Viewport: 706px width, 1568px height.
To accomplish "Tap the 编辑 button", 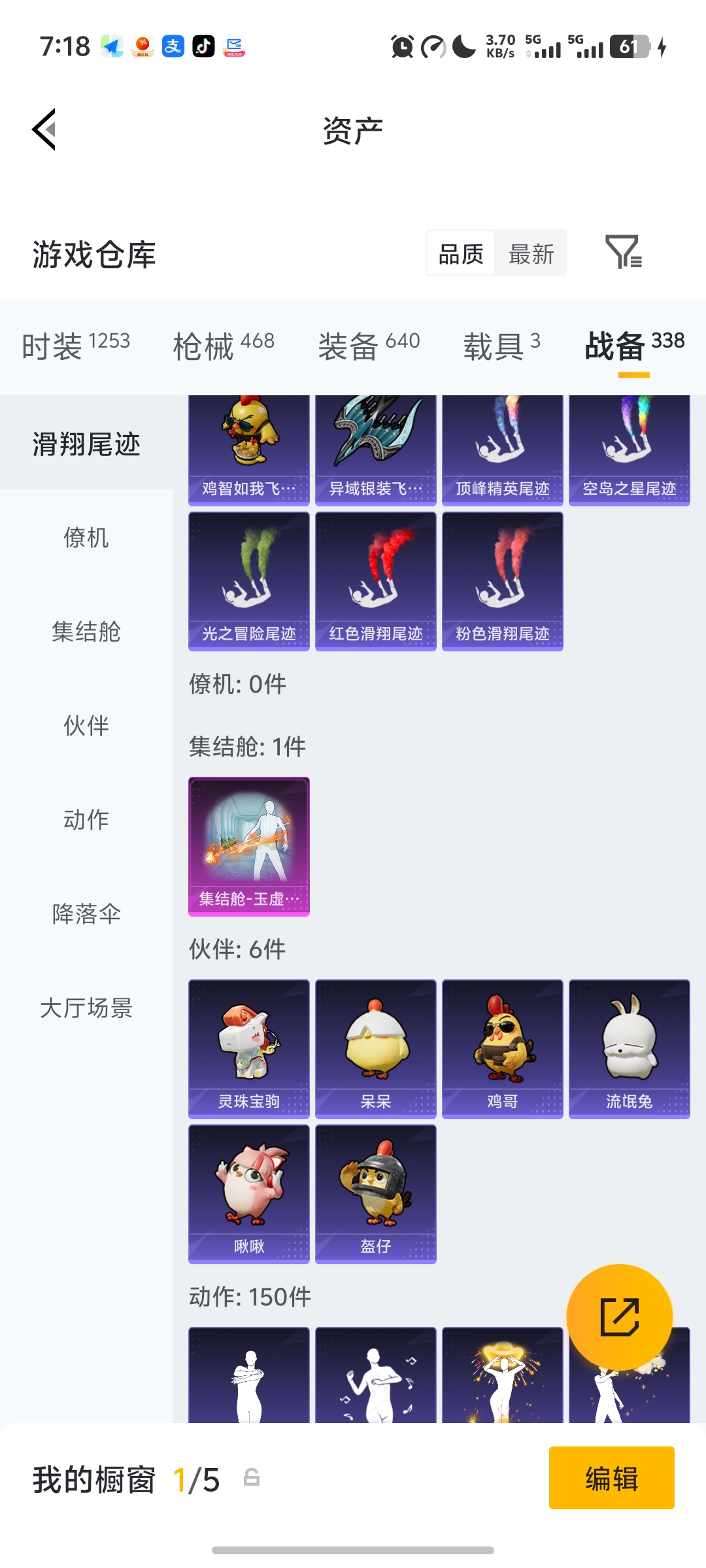I will click(x=611, y=1478).
